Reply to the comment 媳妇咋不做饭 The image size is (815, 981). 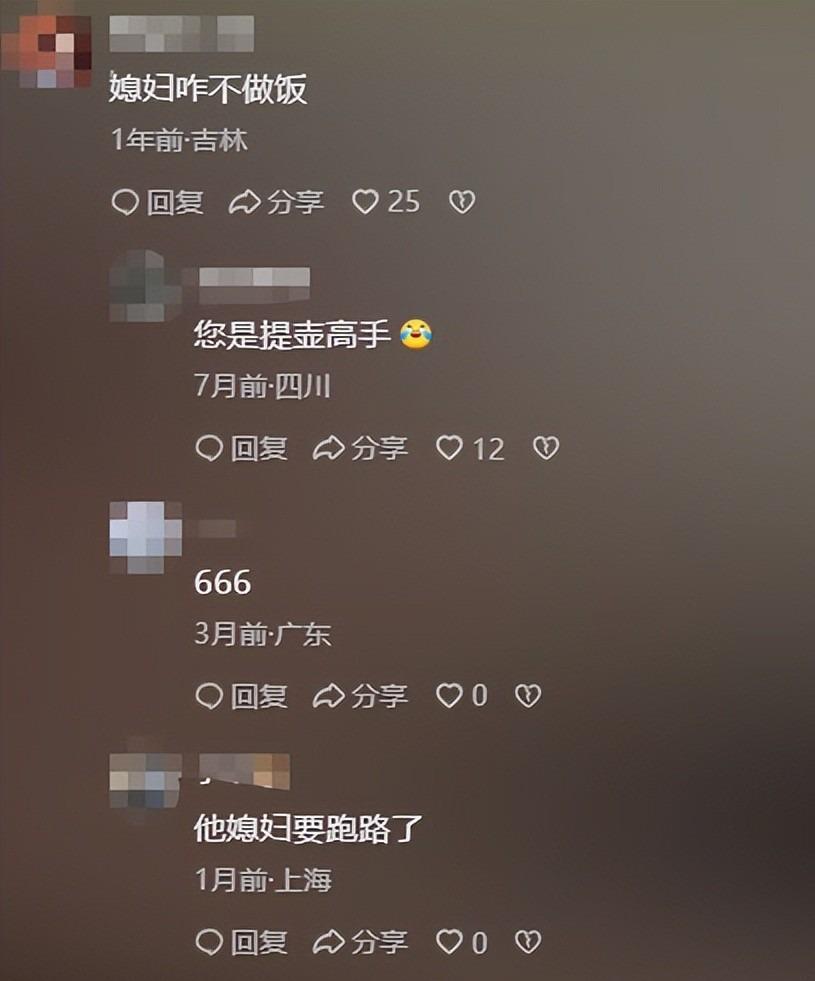click(157, 203)
